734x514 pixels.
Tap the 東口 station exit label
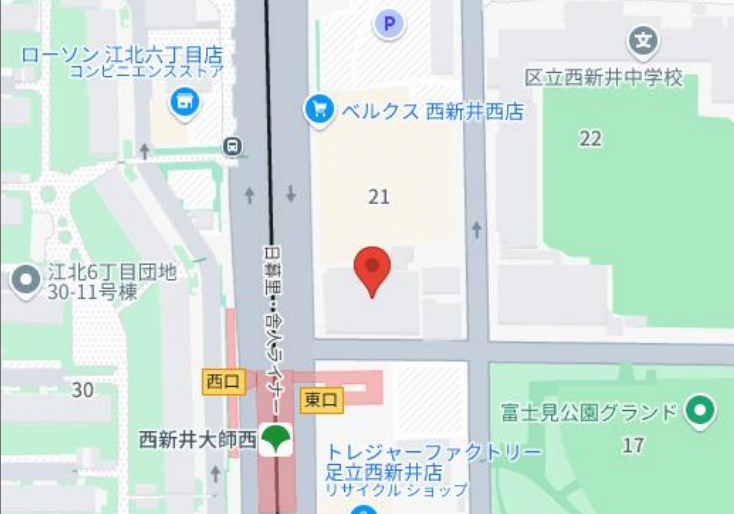[322, 400]
